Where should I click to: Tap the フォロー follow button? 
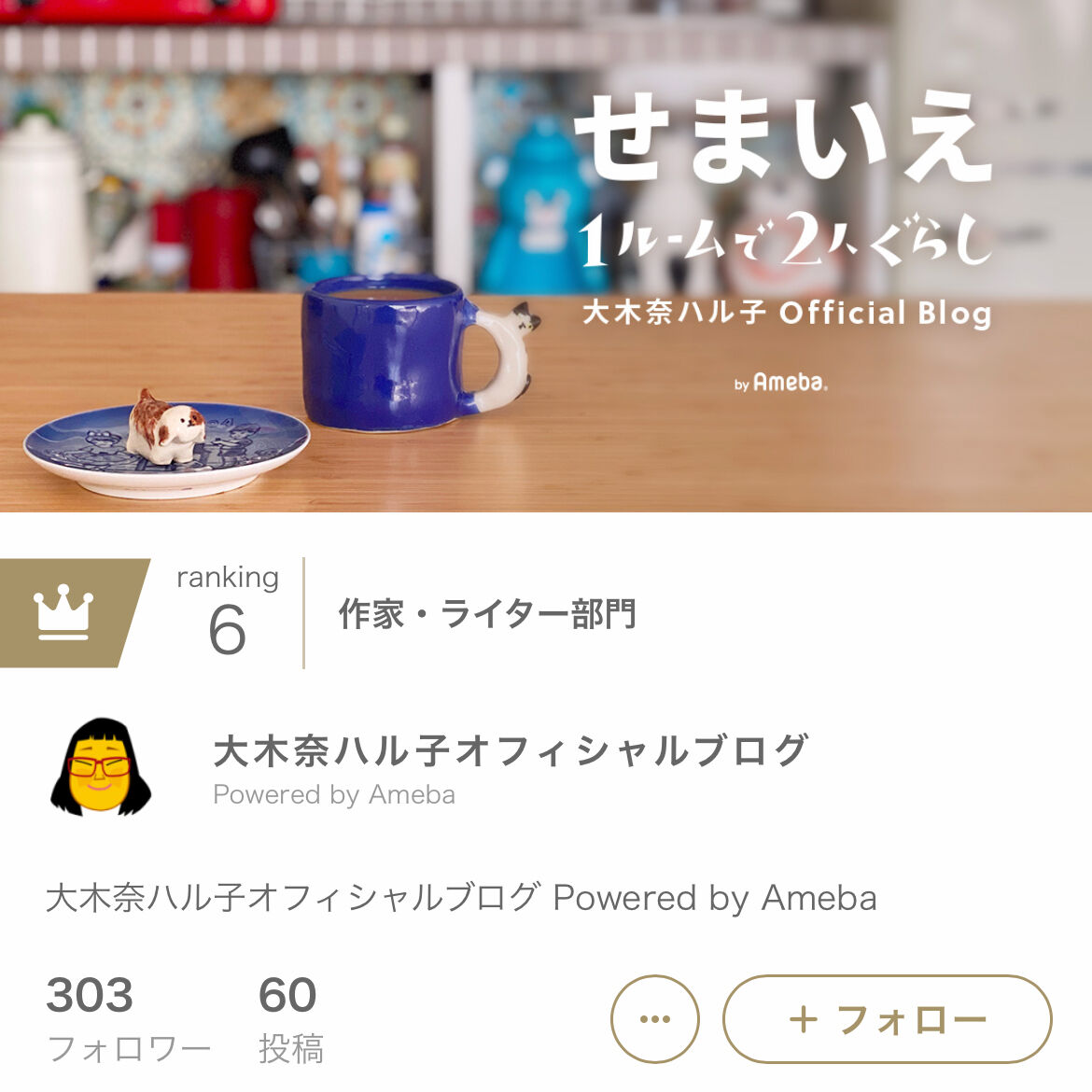887,1018
